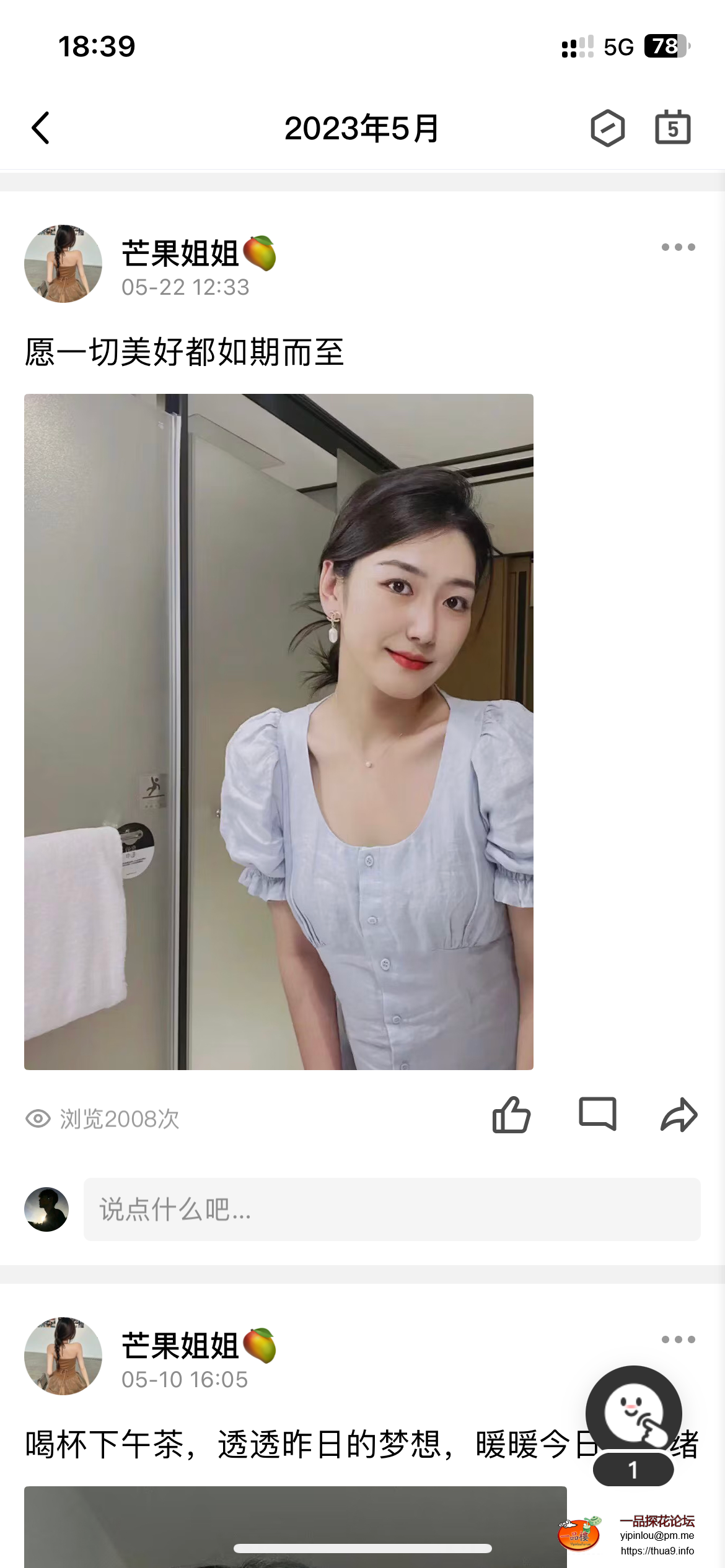The image size is (725, 1568).
Task: View the photo in the 05-22 post
Action: [279, 731]
